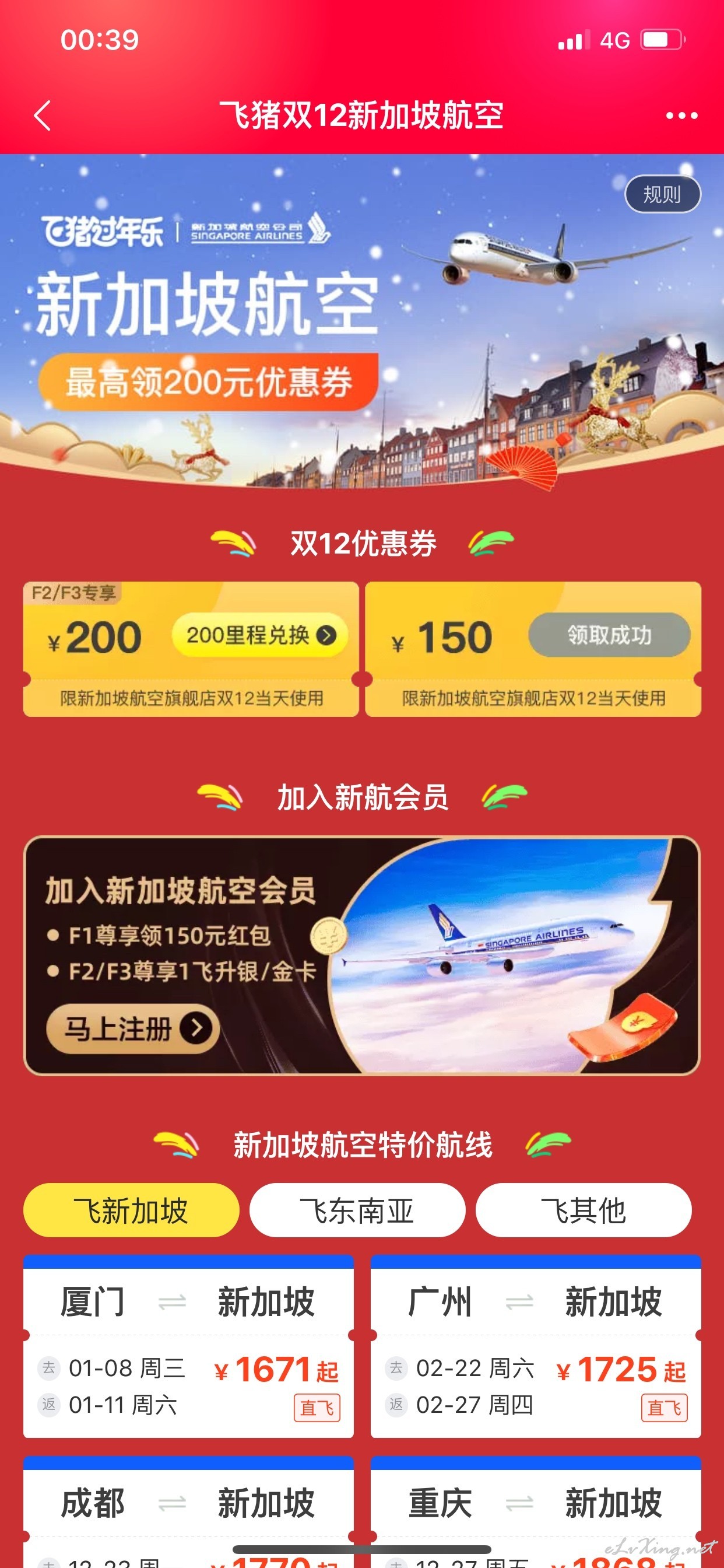The image size is (724, 1568).
Task: Open the 重庆 to 新加坡 flight card
Action: [536, 1512]
